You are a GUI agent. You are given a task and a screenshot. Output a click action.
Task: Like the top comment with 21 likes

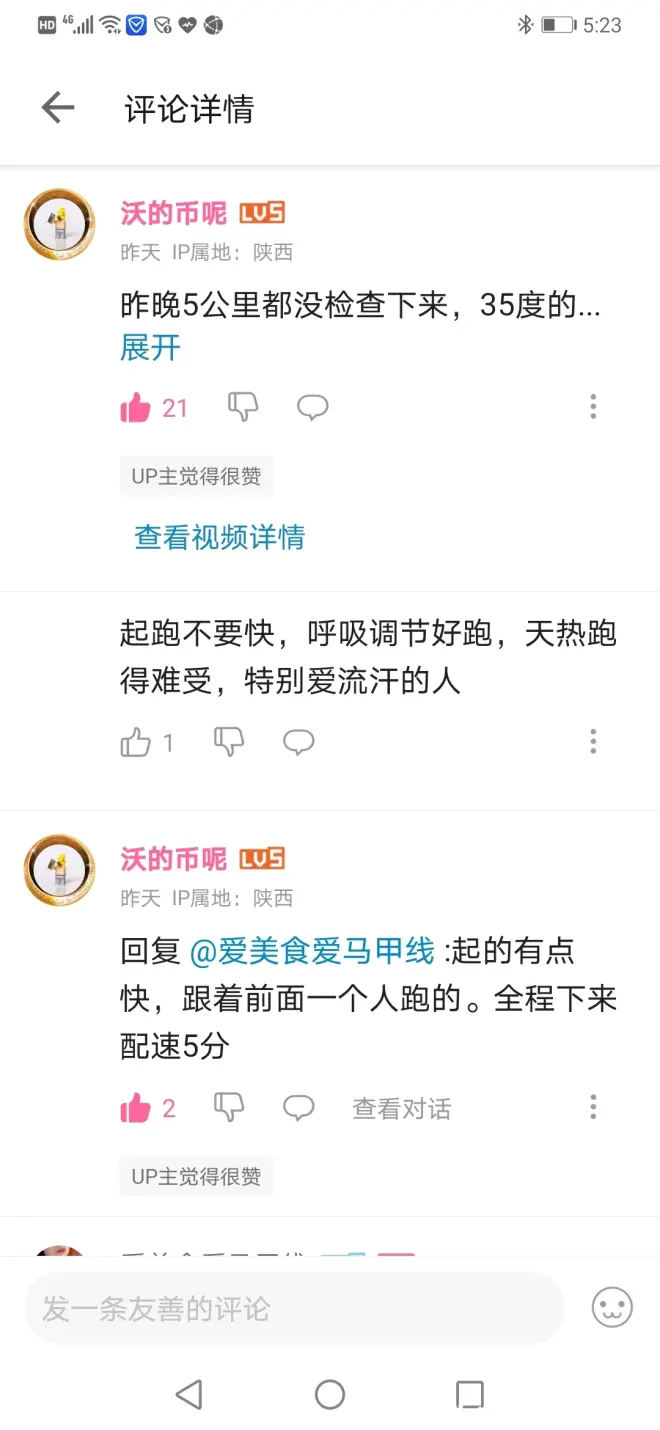pos(136,408)
